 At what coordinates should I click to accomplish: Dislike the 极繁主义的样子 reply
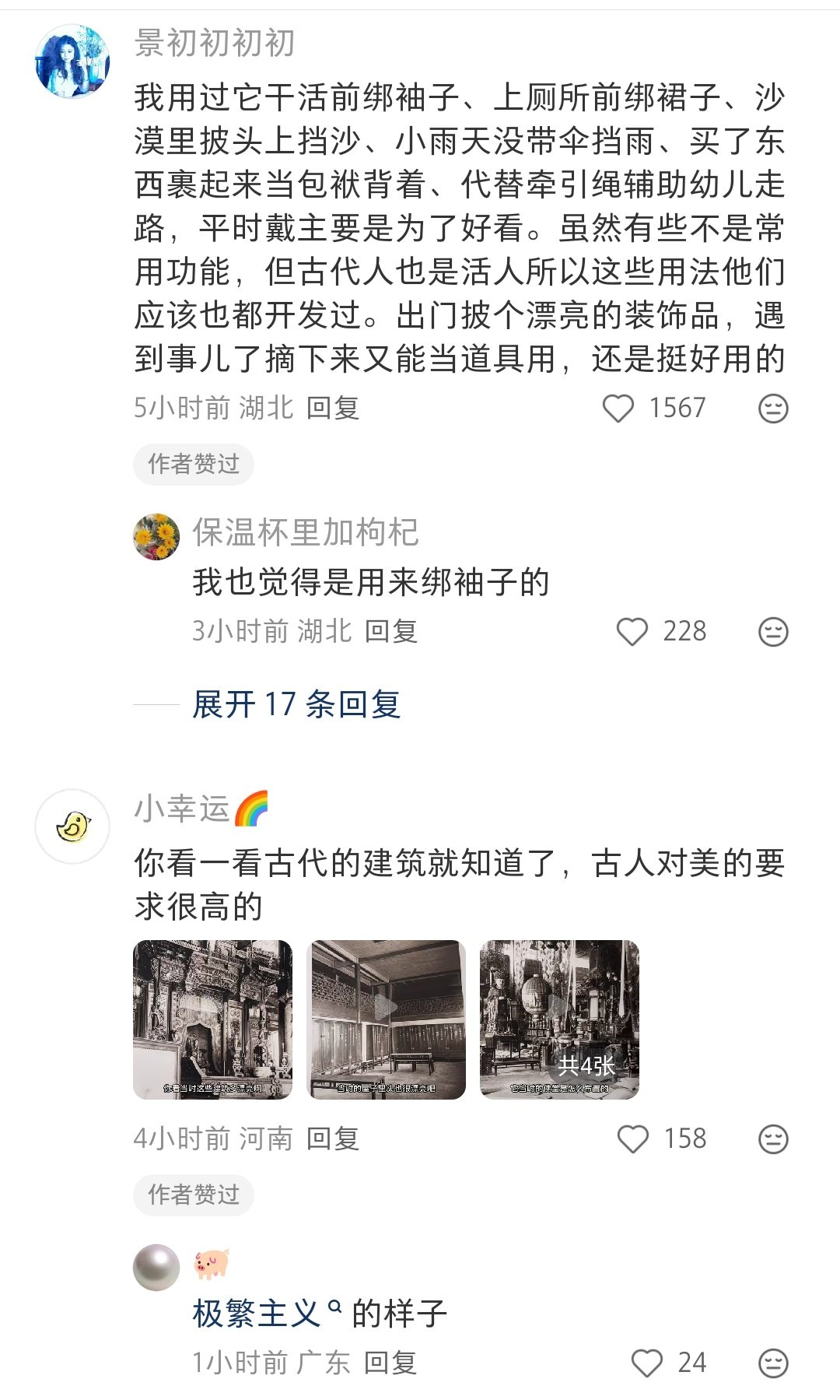coord(772,1363)
